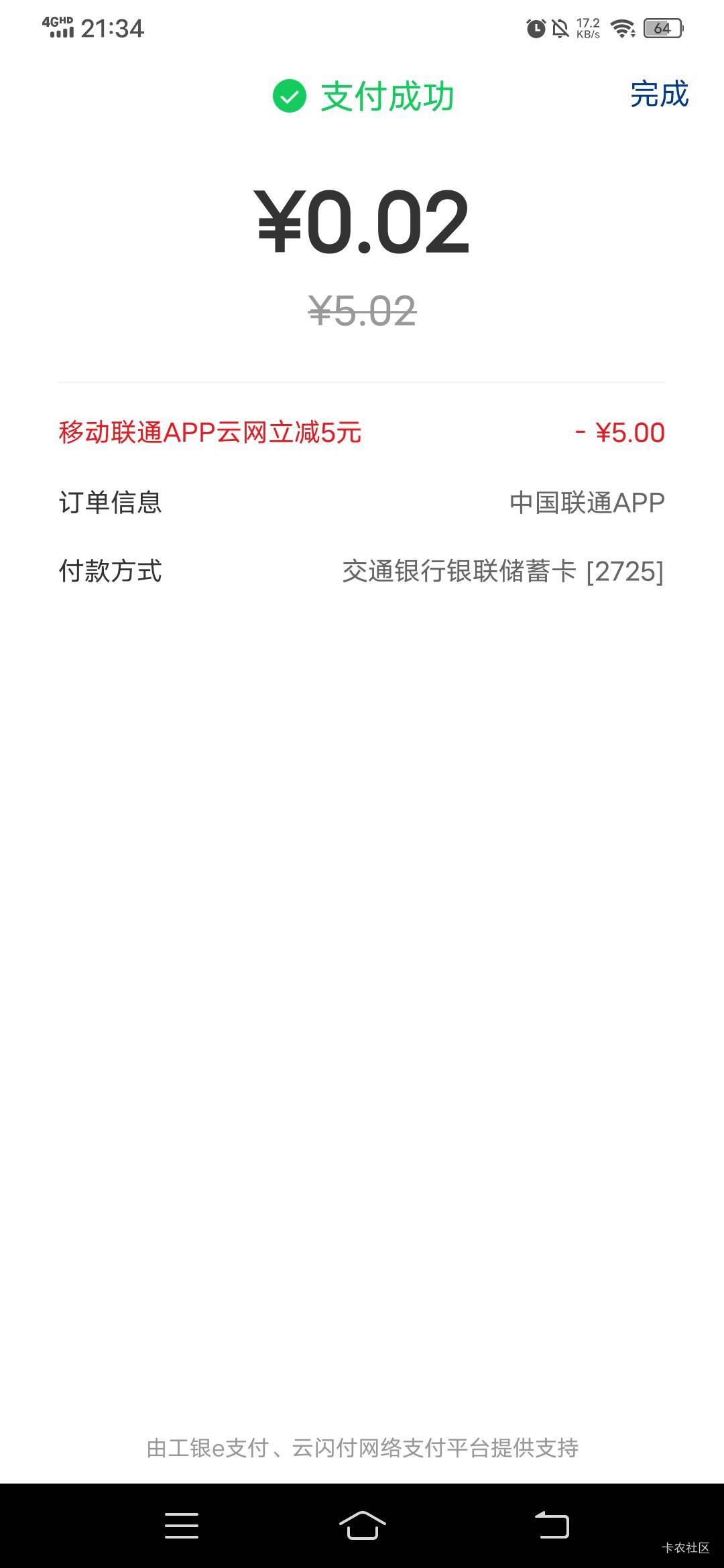724x1568 pixels.
Task: Go to the home screen
Action: click(362, 1526)
